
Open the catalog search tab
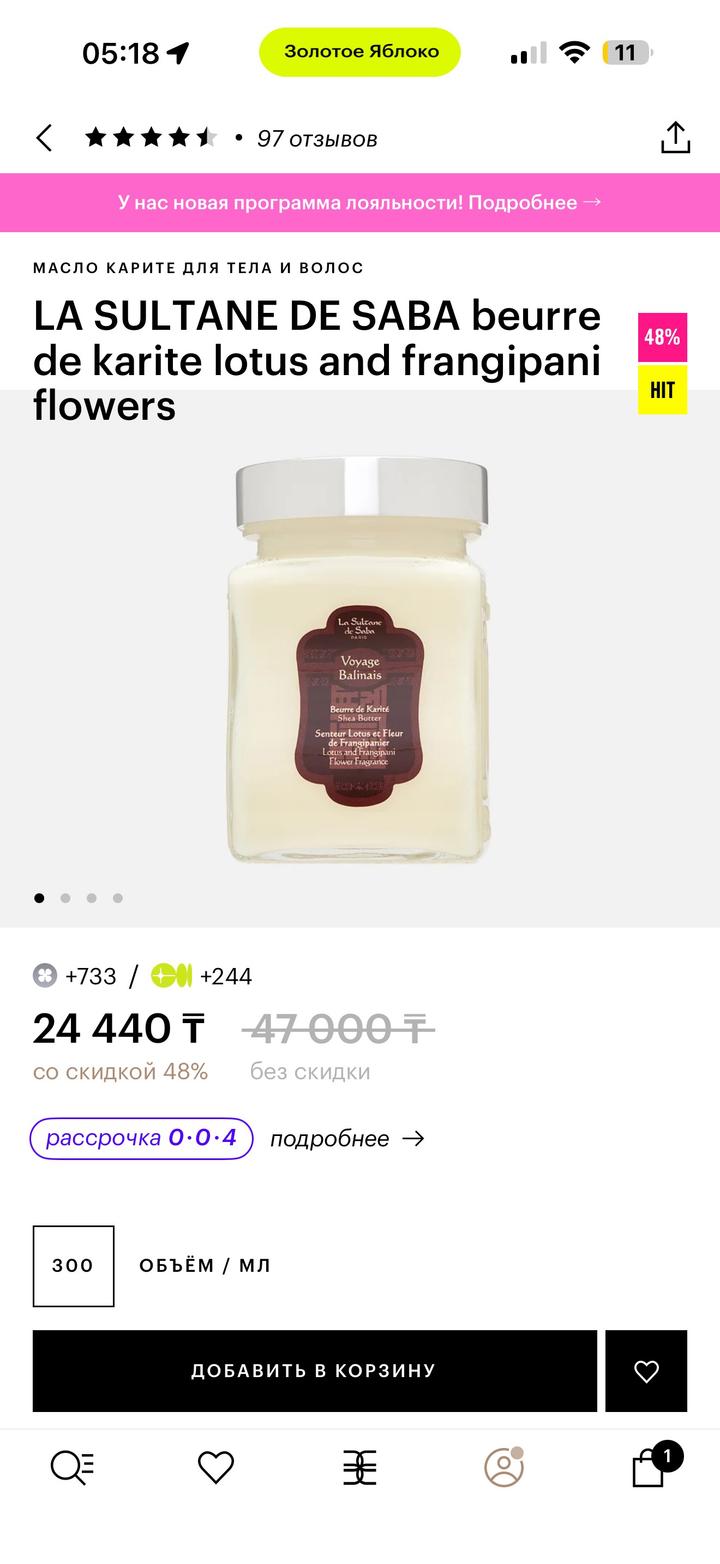(72, 1468)
